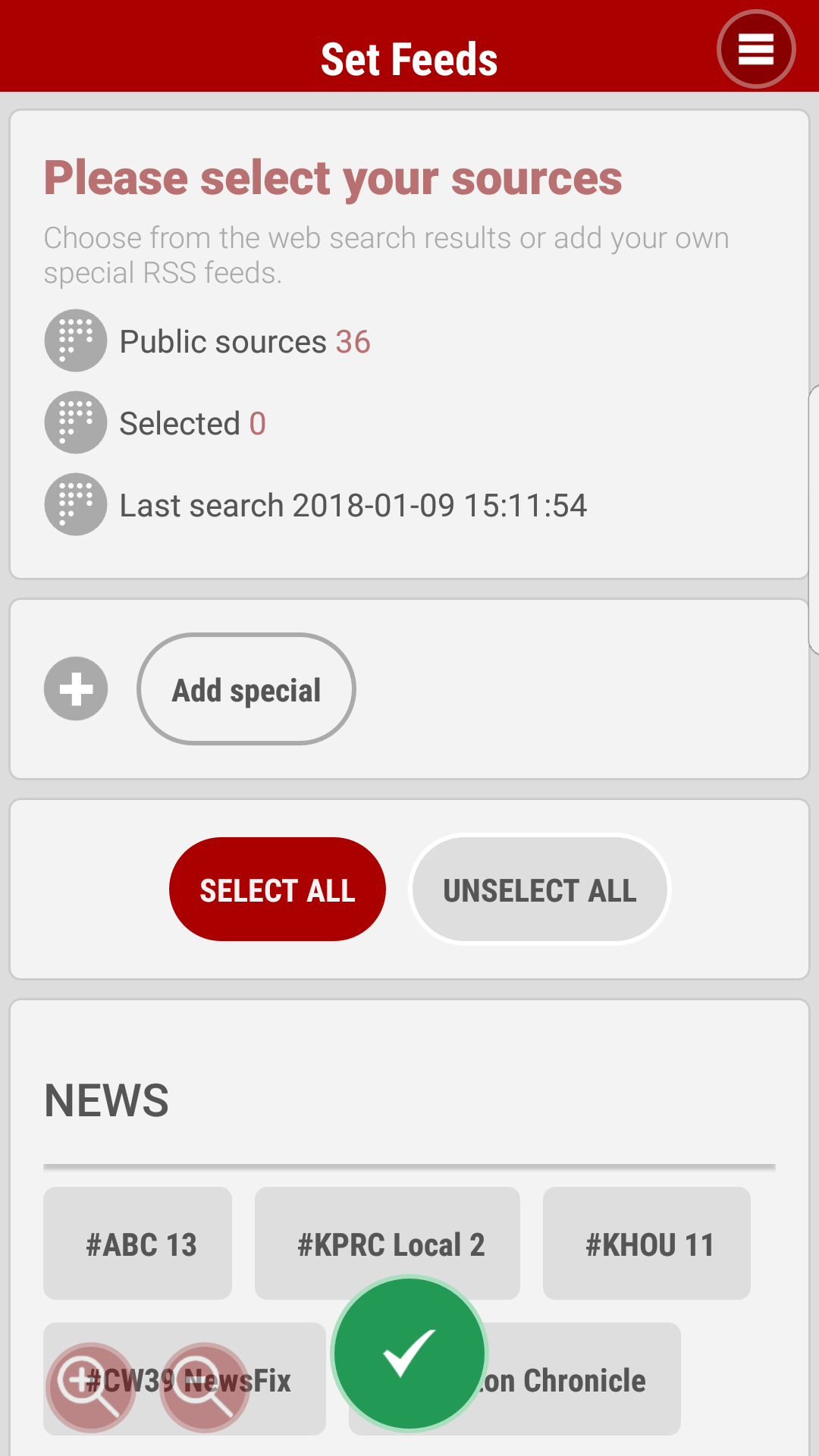Click the grid icon next to Public sources
819x1456 pixels.
pos(75,340)
